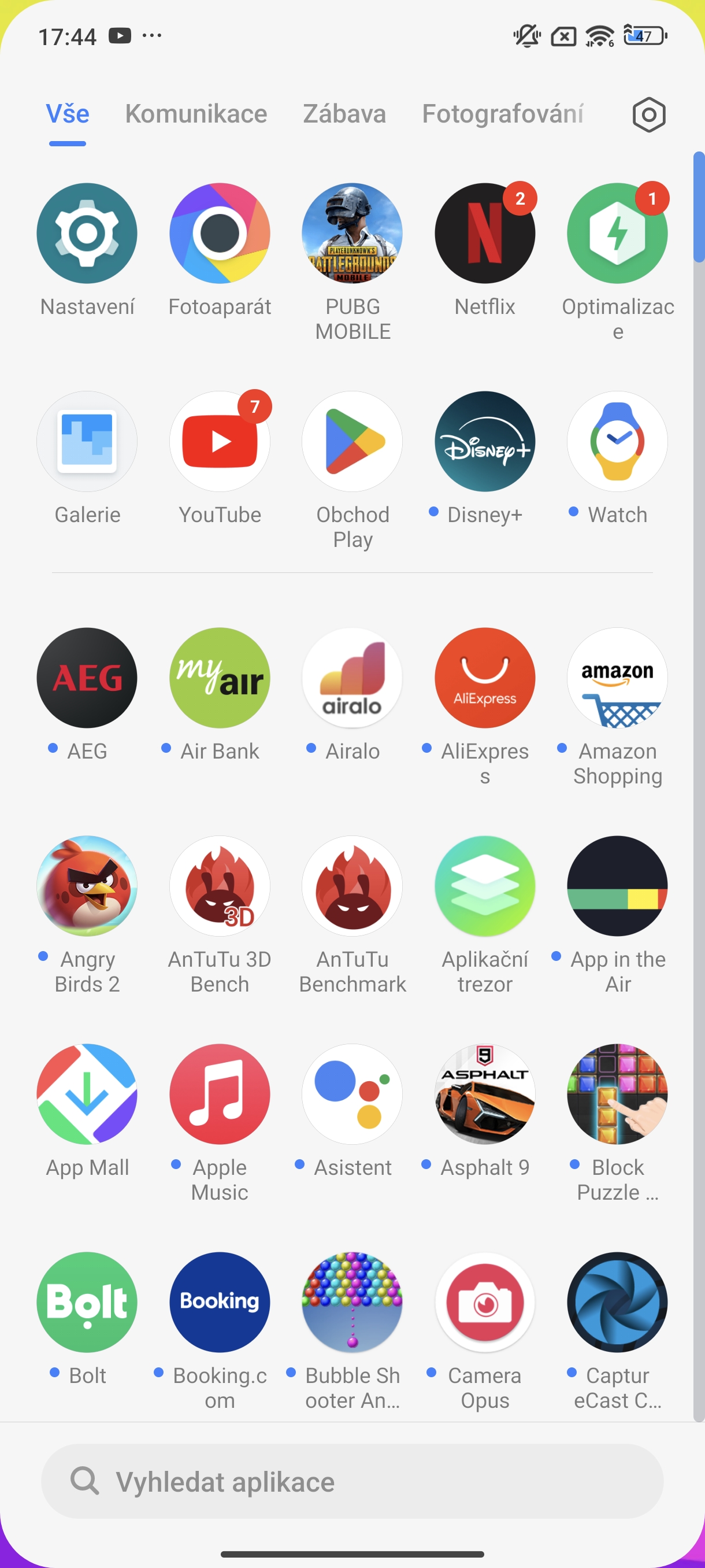Open PUBG MOBILE game
Viewport: 705px width, 1568px height.
pyautogui.click(x=352, y=233)
